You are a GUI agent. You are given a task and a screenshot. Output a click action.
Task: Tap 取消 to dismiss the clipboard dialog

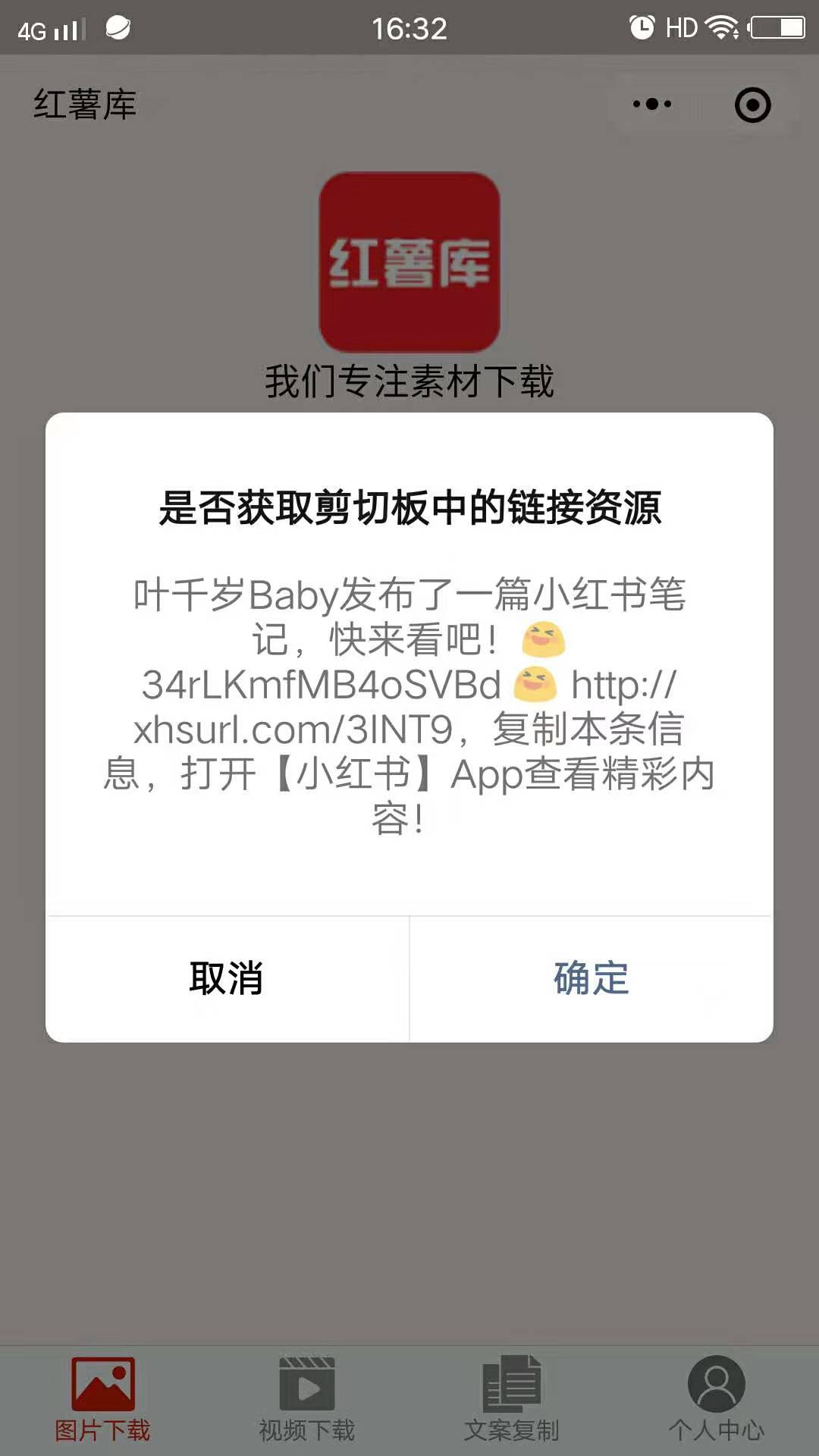[226, 979]
